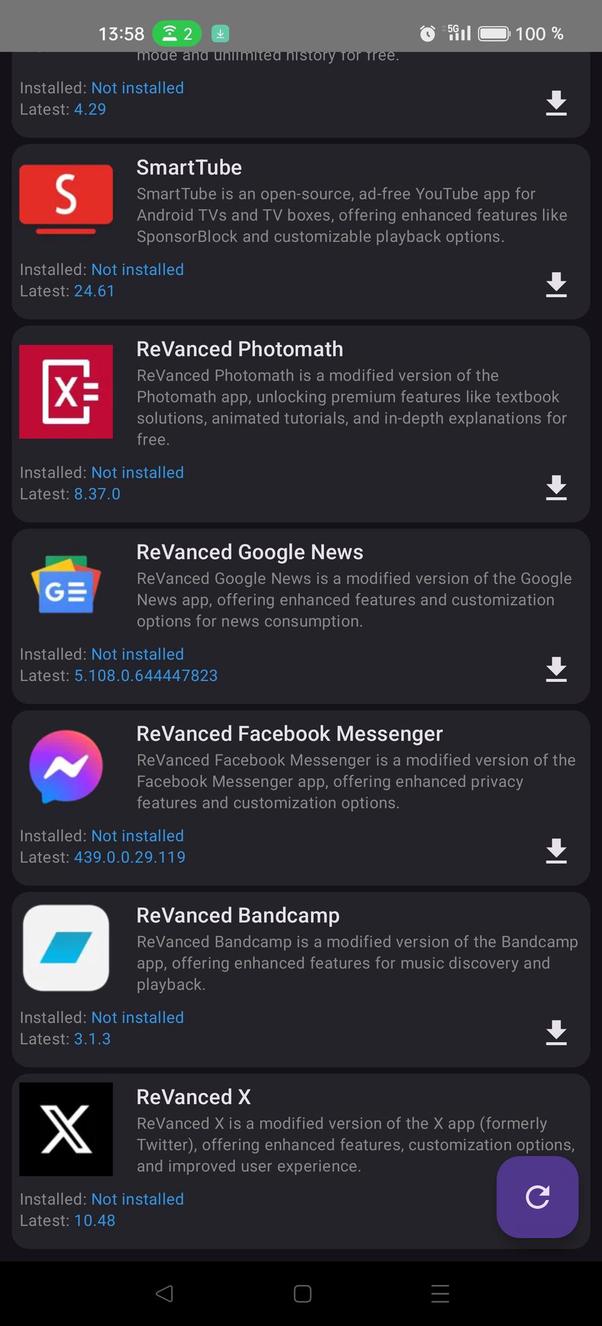Download the app with latest version 4.29
602x1326 pixels.
(556, 103)
